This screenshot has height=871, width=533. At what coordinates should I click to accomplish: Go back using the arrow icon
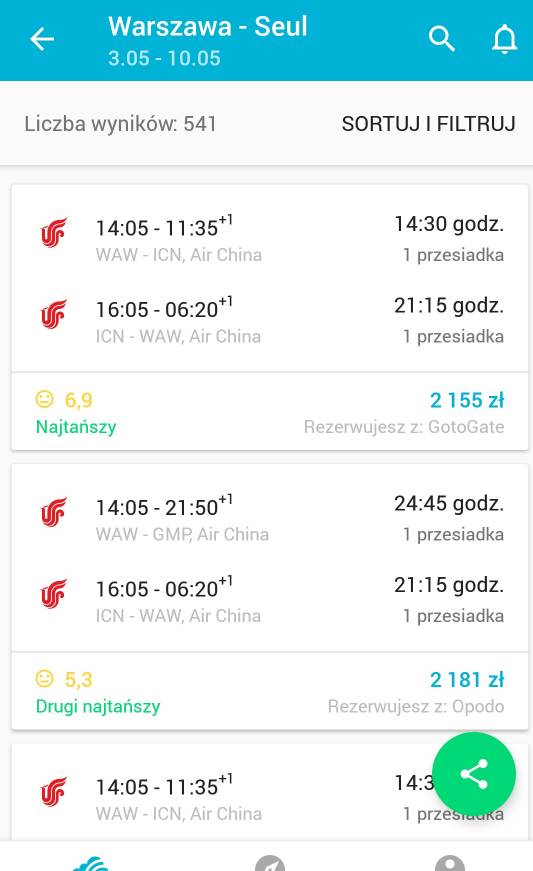[x=42, y=39]
